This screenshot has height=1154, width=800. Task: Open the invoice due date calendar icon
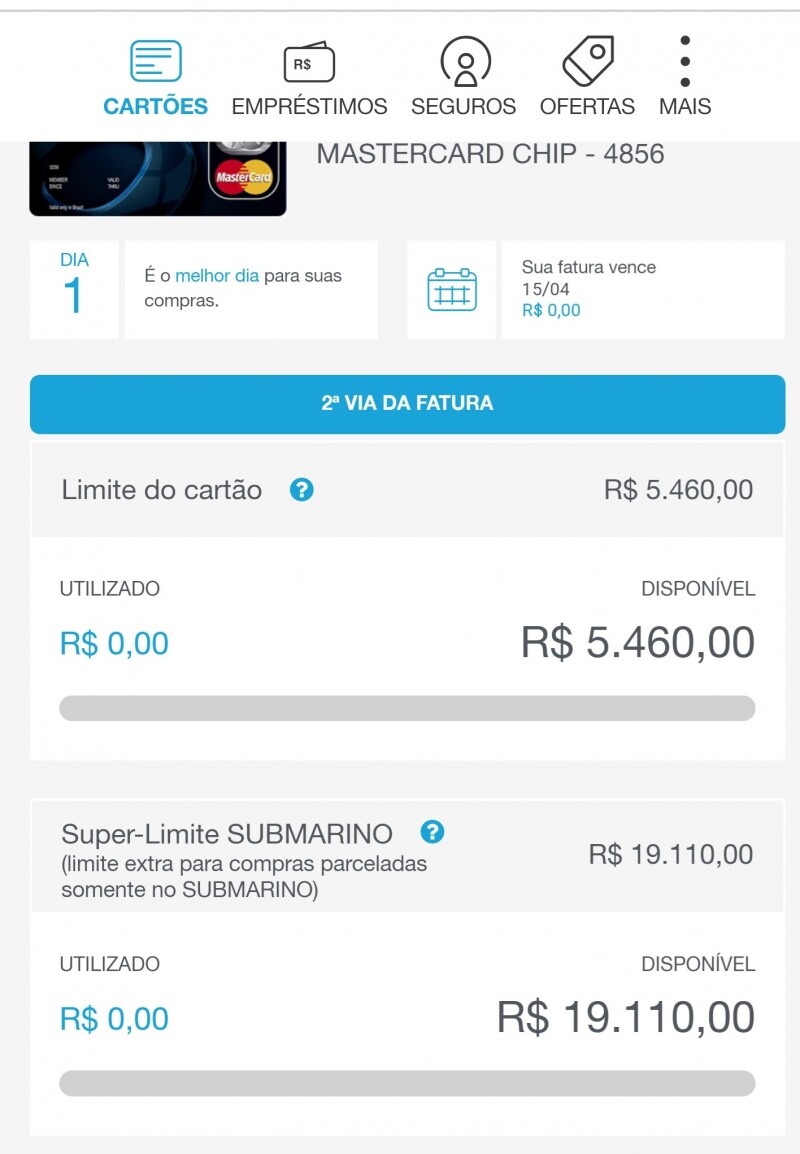click(x=452, y=290)
